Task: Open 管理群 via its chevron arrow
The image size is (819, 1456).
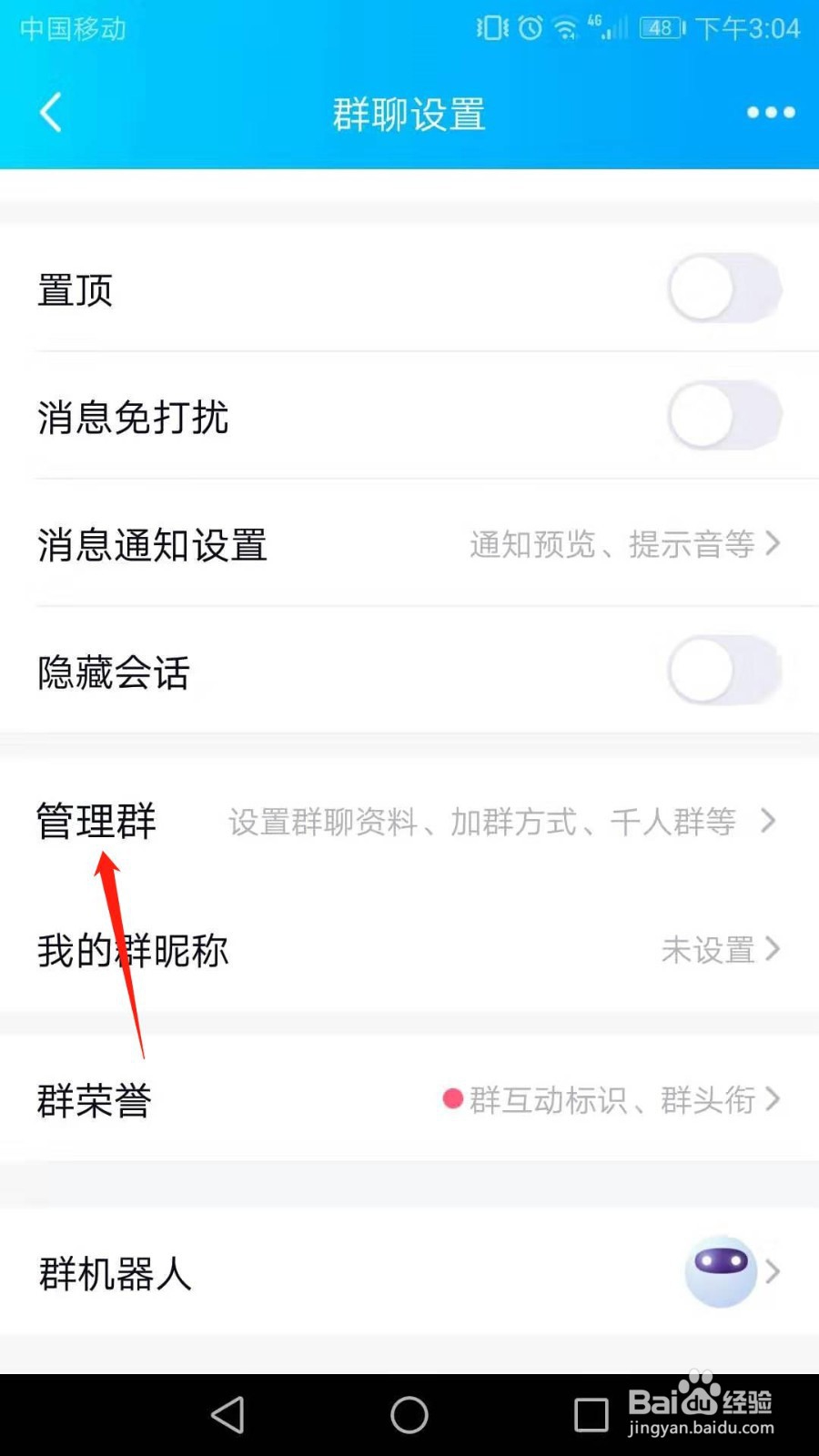Action: pos(767,821)
